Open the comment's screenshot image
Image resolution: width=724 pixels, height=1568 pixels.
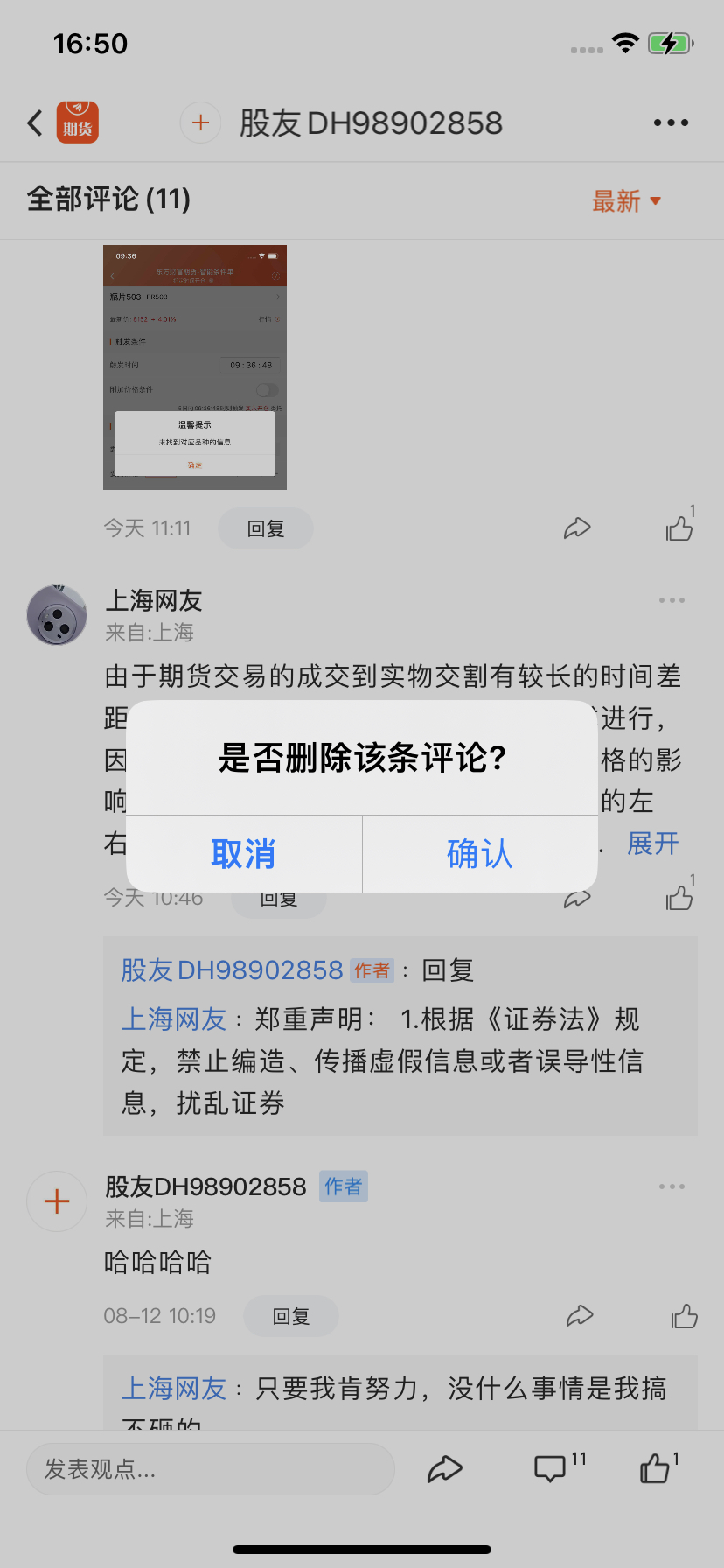point(195,367)
